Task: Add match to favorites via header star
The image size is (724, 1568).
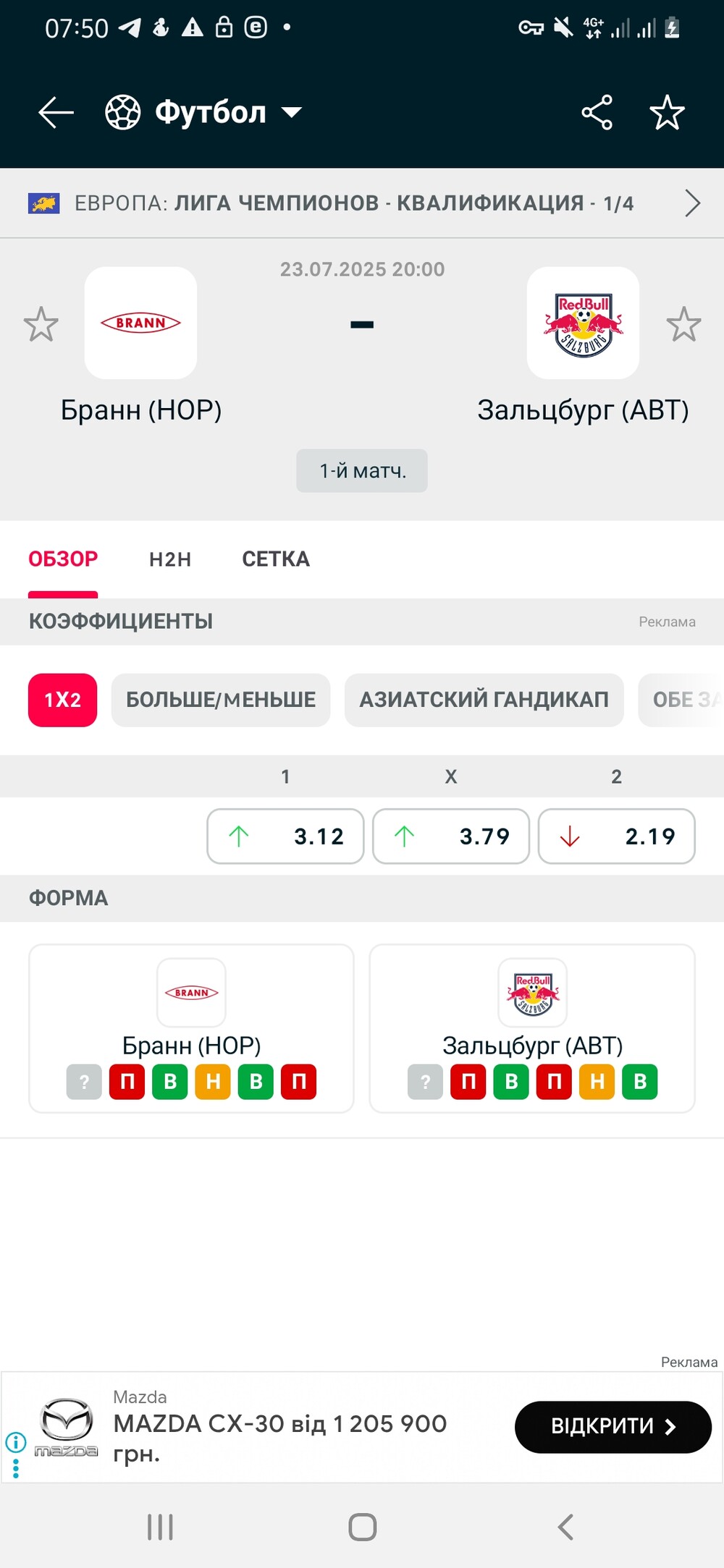Action: click(667, 113)
